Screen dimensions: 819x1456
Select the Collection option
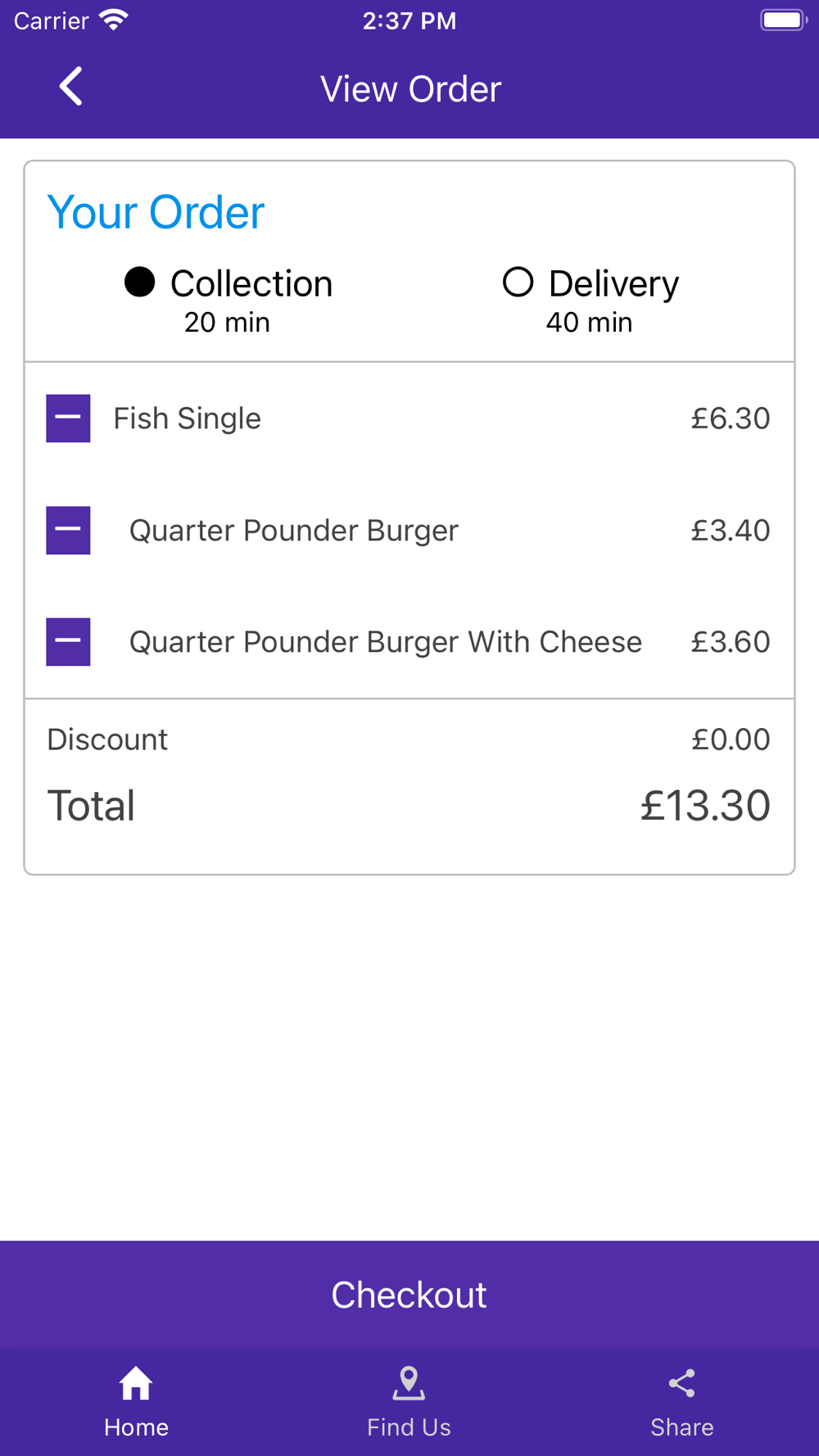(x=140, y=283)
